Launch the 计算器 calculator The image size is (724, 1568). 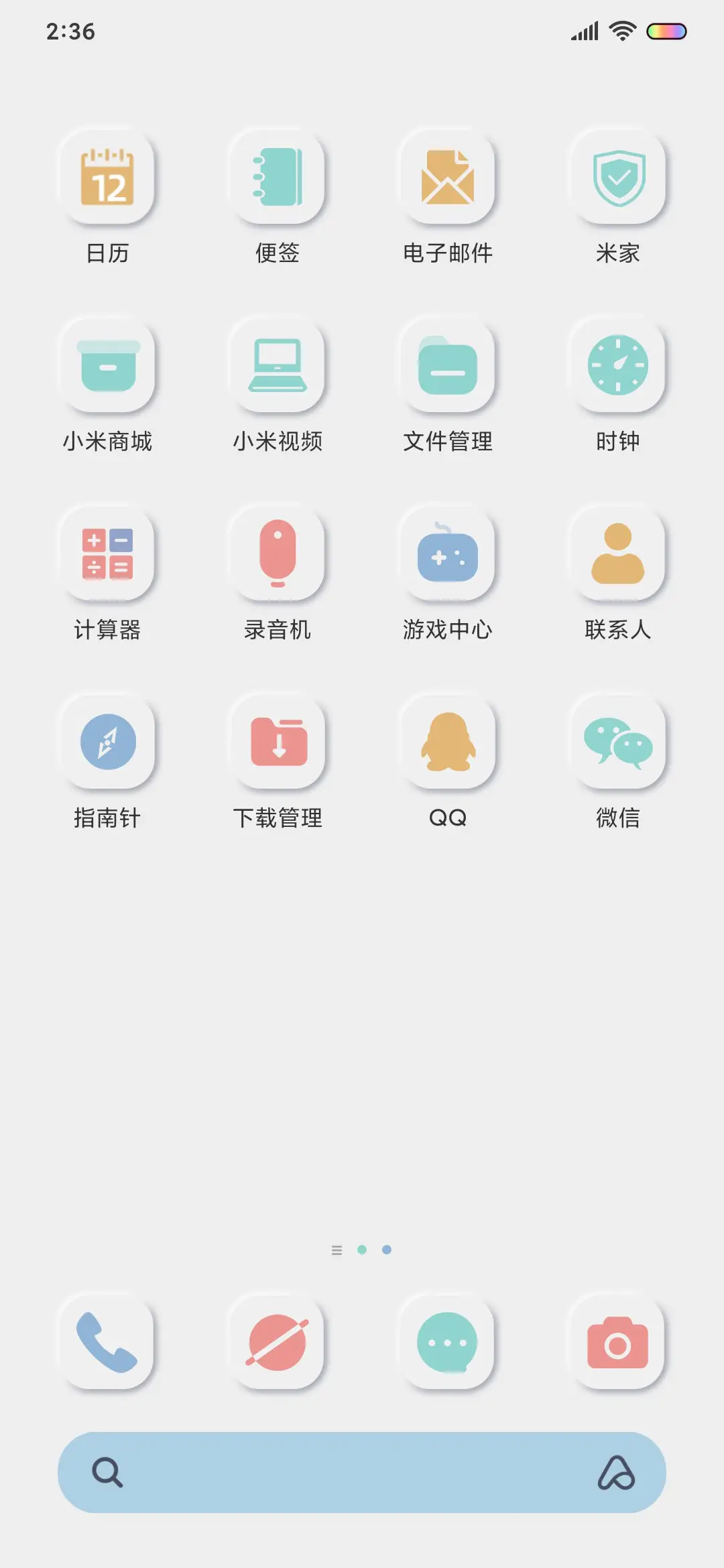108,556
